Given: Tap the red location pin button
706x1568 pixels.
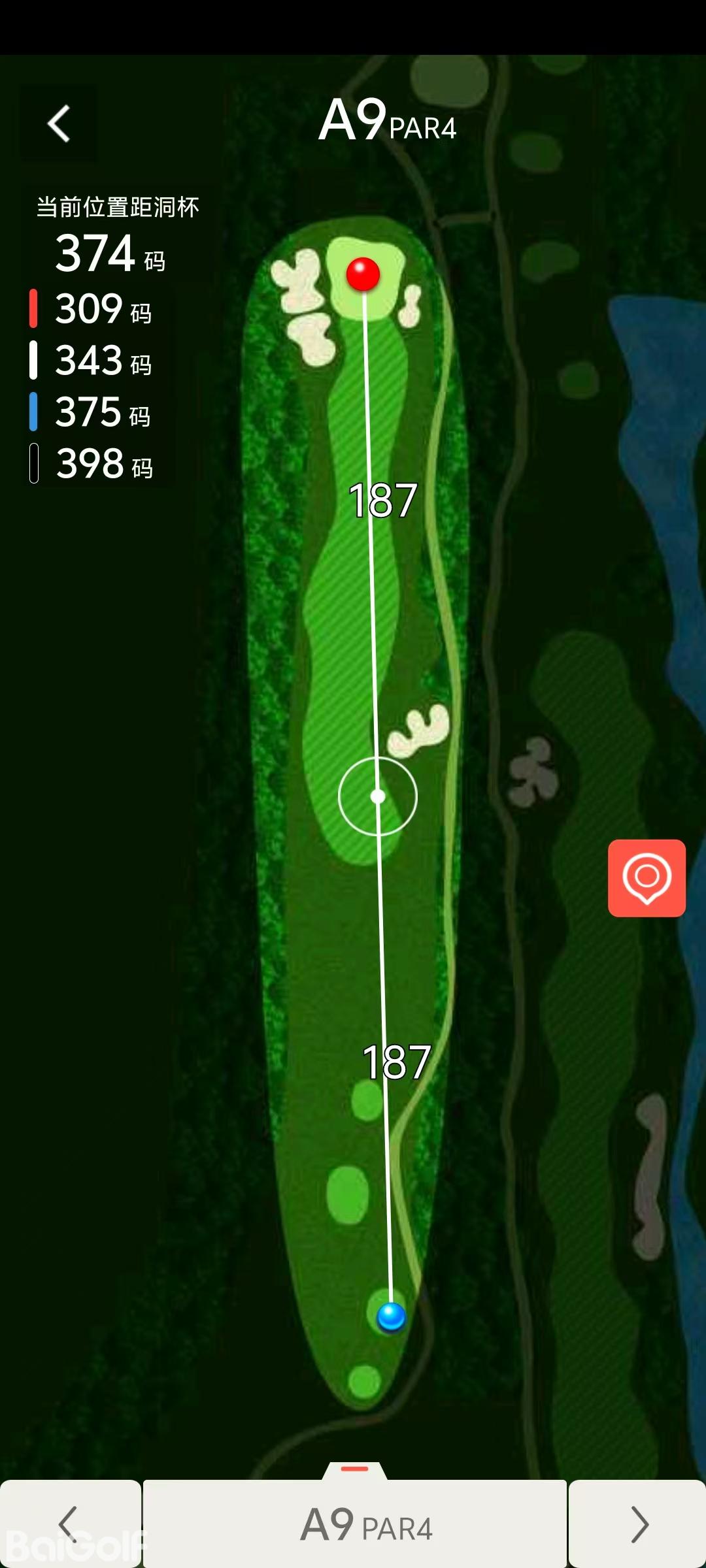Looking at the screenshot, I should 647,877.
